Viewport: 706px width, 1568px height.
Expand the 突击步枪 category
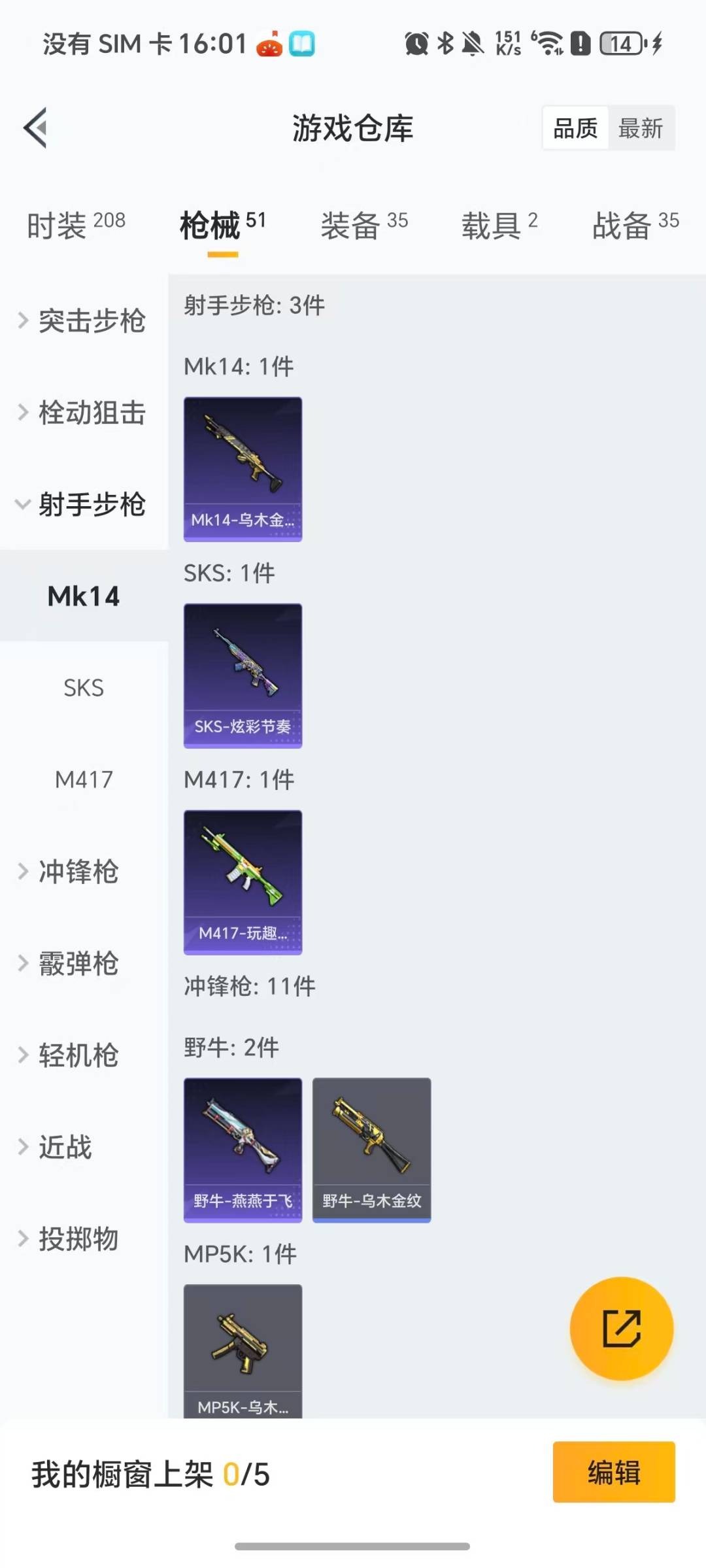pyautogui.click(x=92, y=321)
